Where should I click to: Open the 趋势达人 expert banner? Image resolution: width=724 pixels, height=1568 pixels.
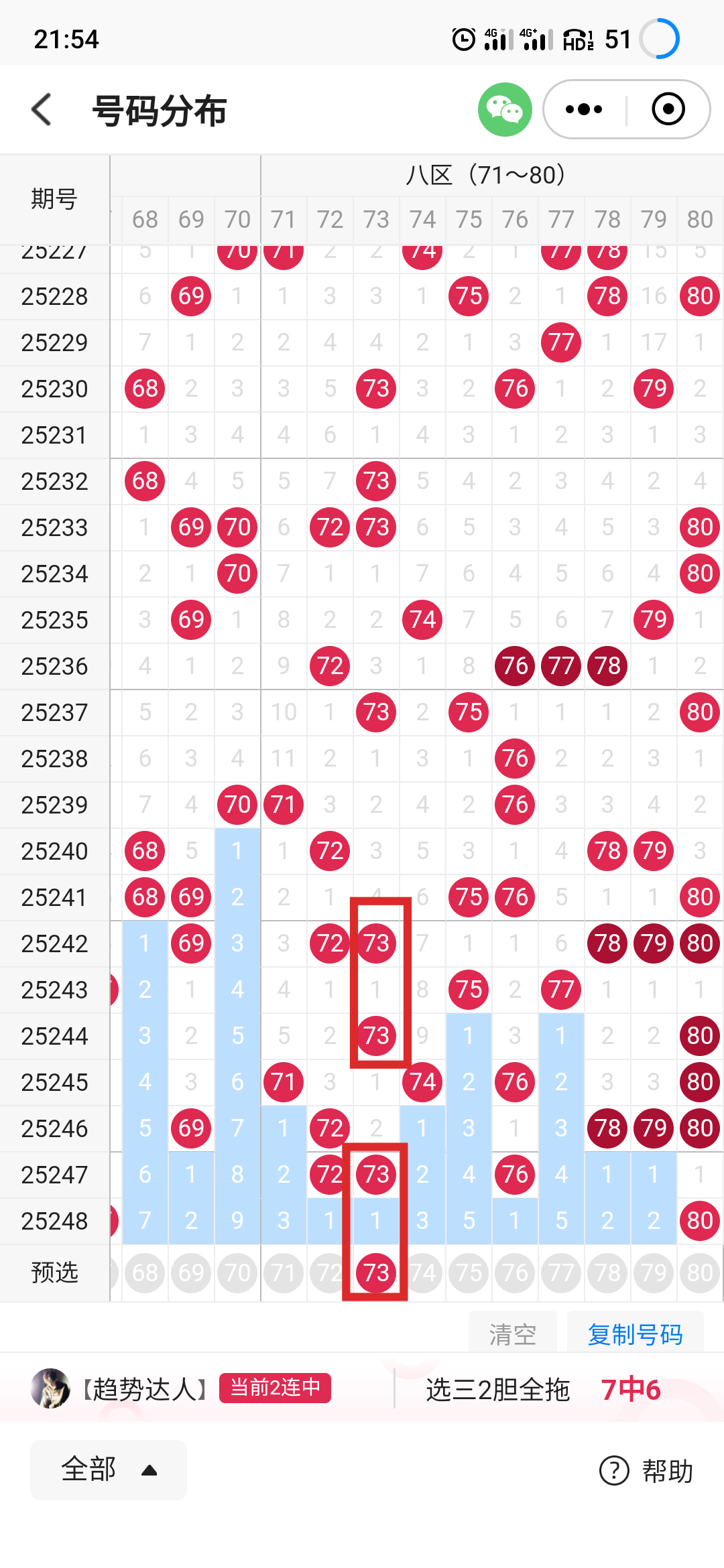click(181, 1388)
